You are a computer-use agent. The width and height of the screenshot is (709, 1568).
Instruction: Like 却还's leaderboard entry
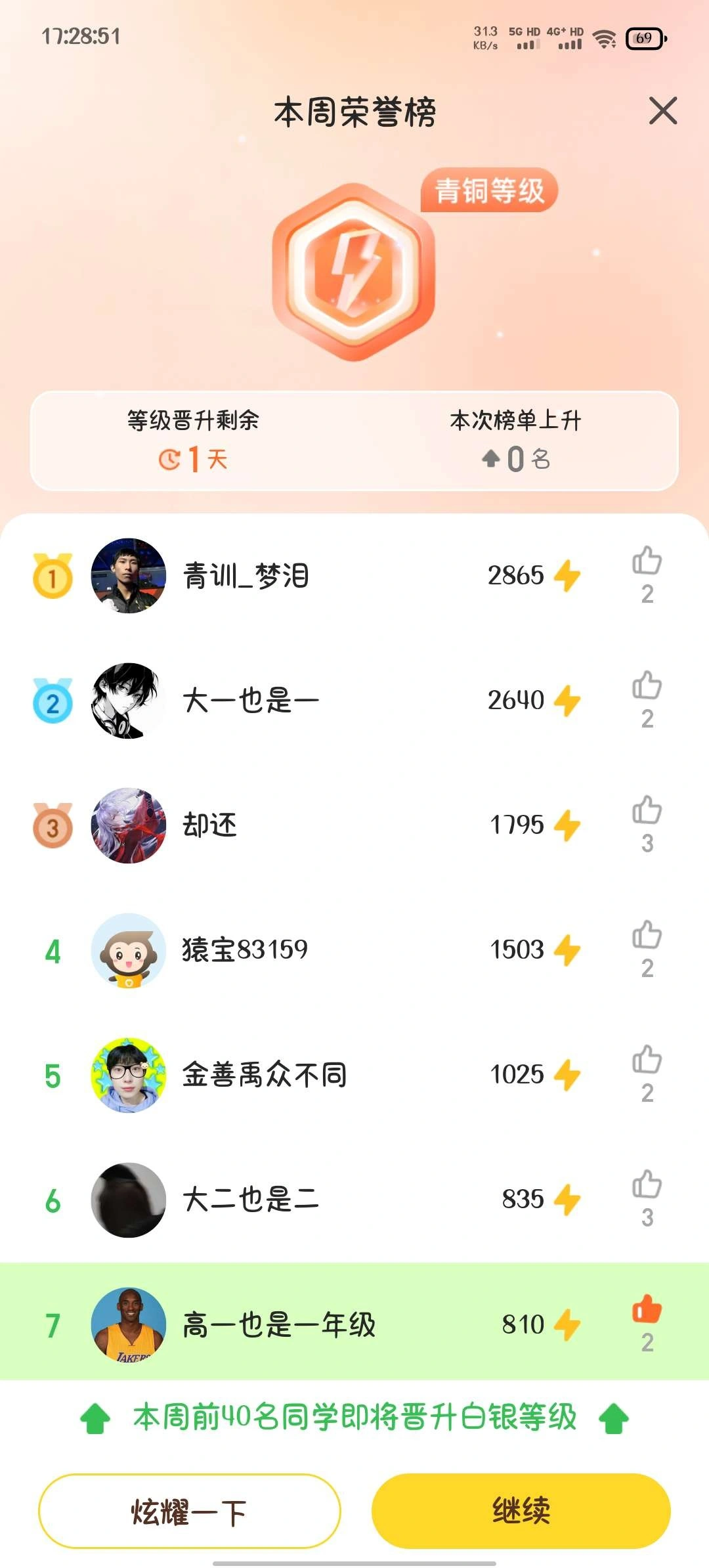pyautogui.click(x=647, y=811)
